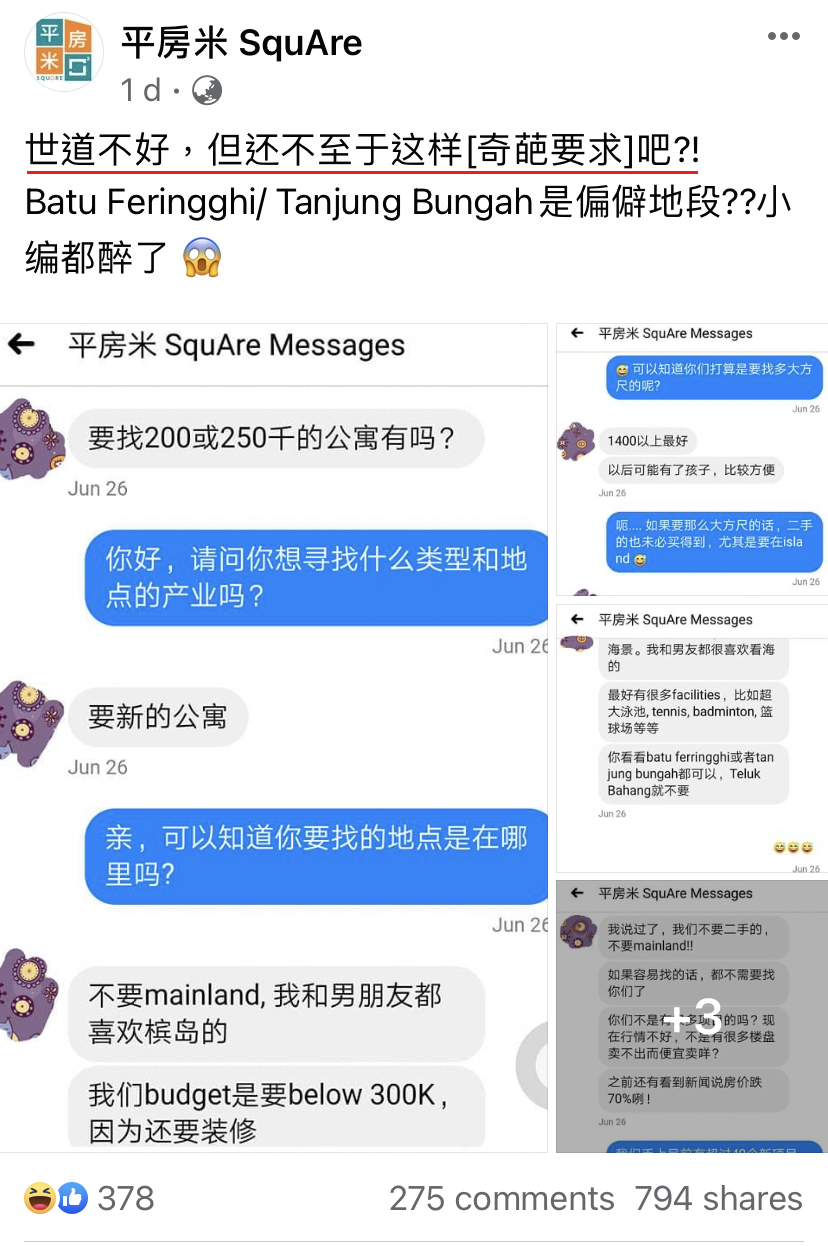Screen dimensions: 828x1246
Task: Open the post's three-dot overflow menu
Action: (x=783, y=37)
